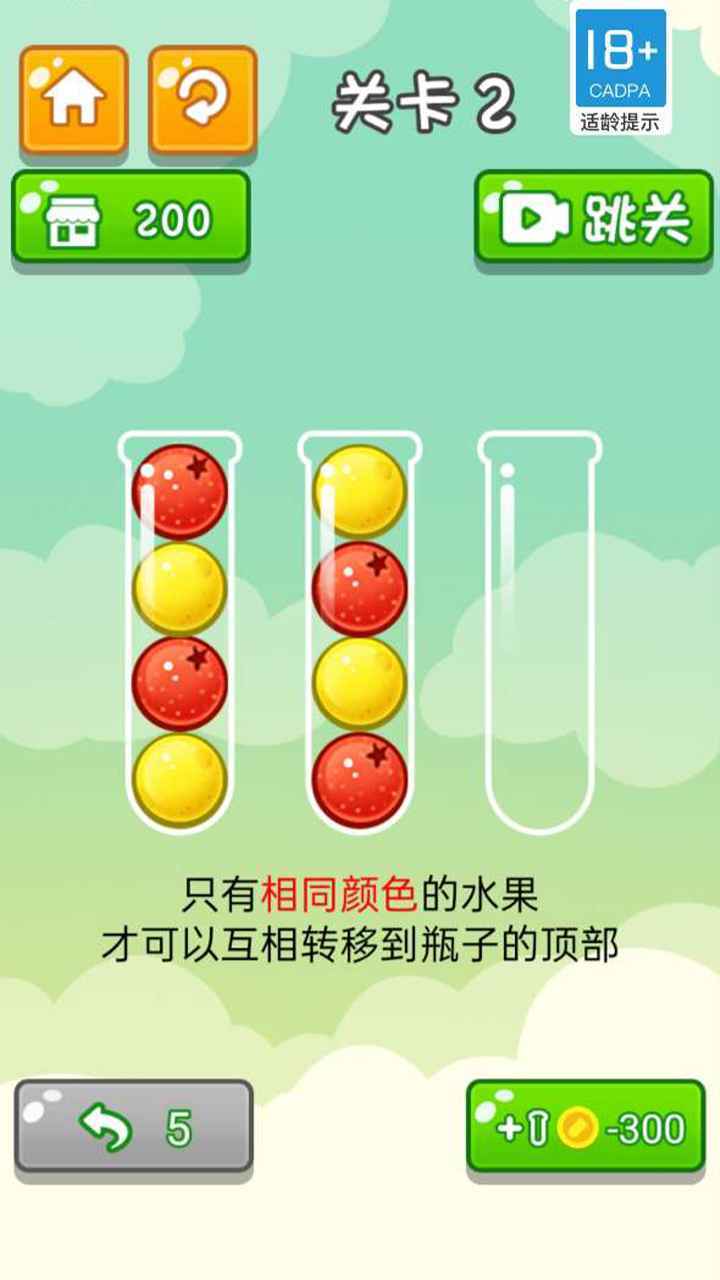The image size is (720, 1280).
Task: Open the 18+ CADPA age rating notice
Action: coord(620,70)
